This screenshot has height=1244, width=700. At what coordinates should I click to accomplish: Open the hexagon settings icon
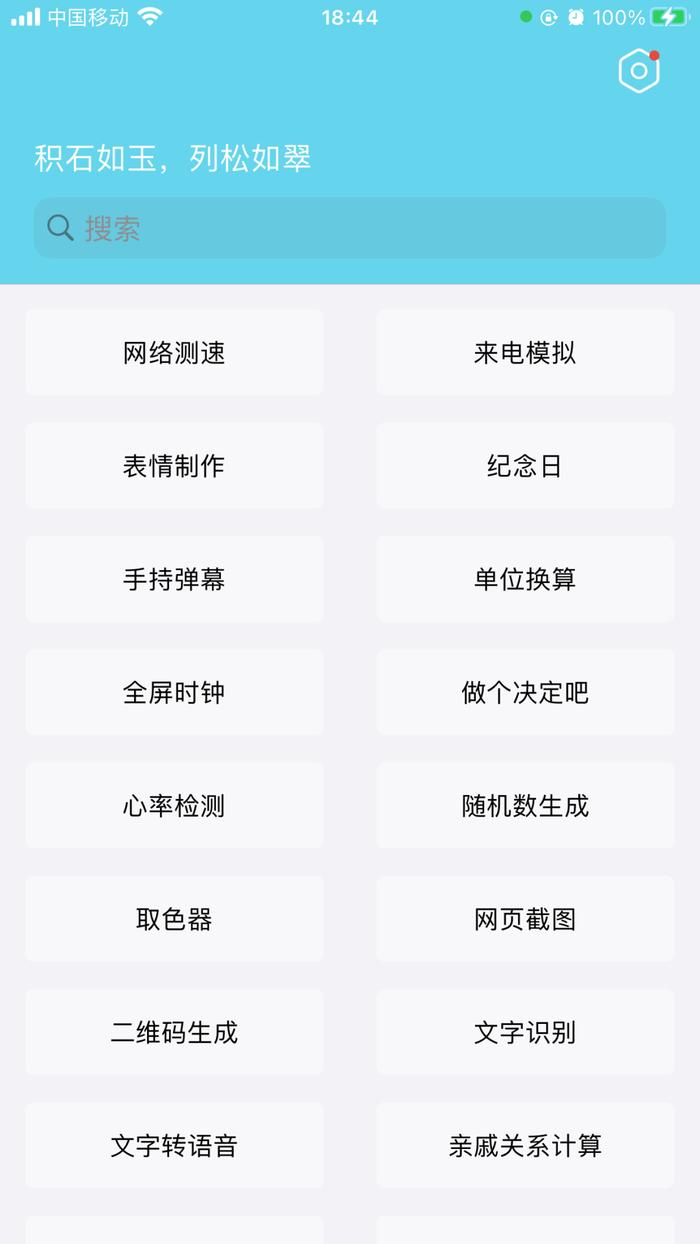pyautogui.click(x=639, y=71)
